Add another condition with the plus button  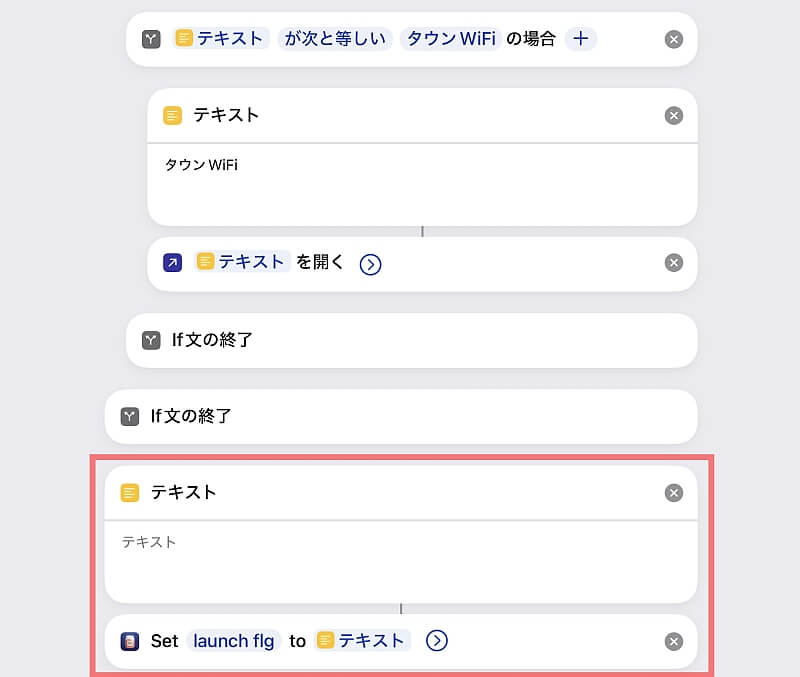coord(581,39)
